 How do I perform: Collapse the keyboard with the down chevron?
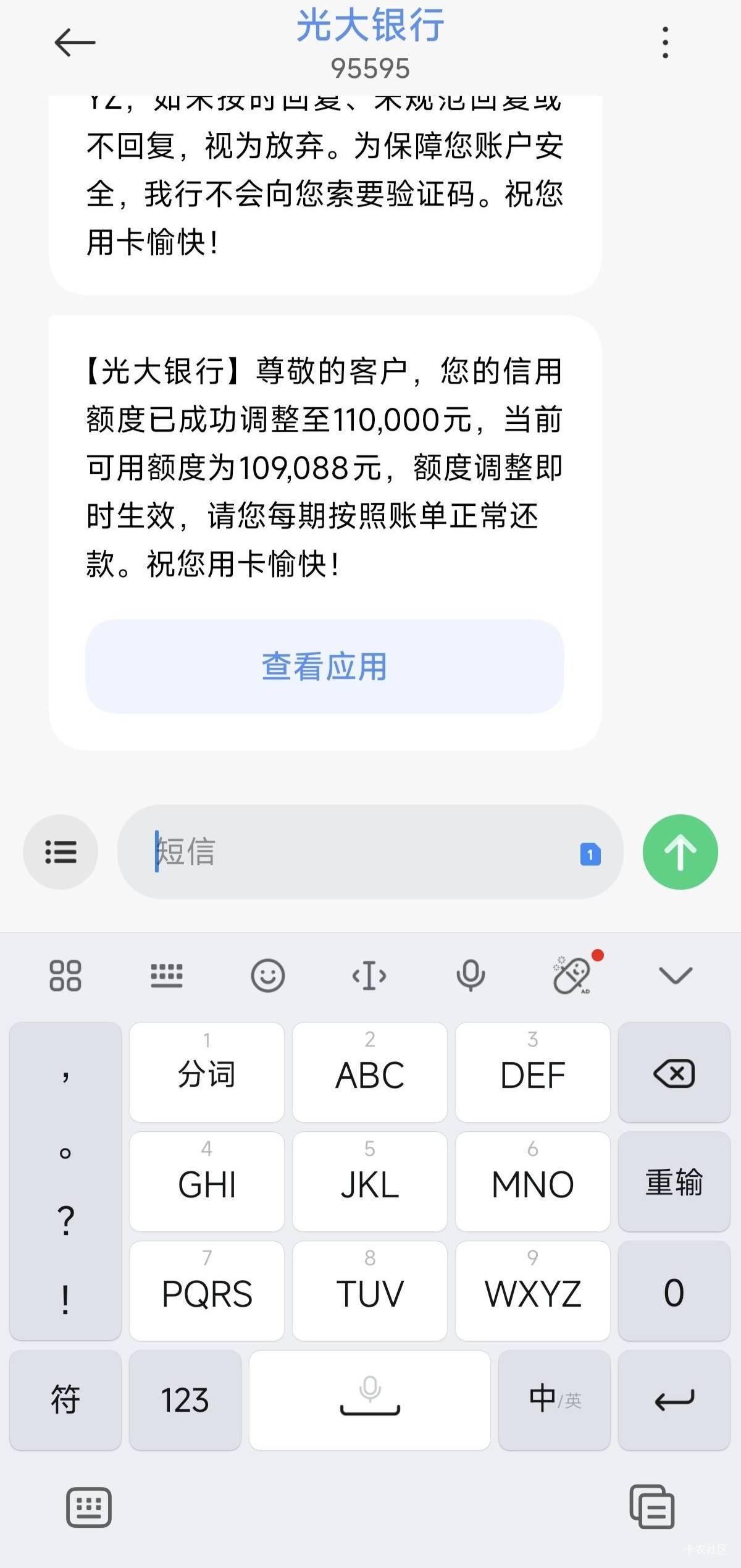676,976
